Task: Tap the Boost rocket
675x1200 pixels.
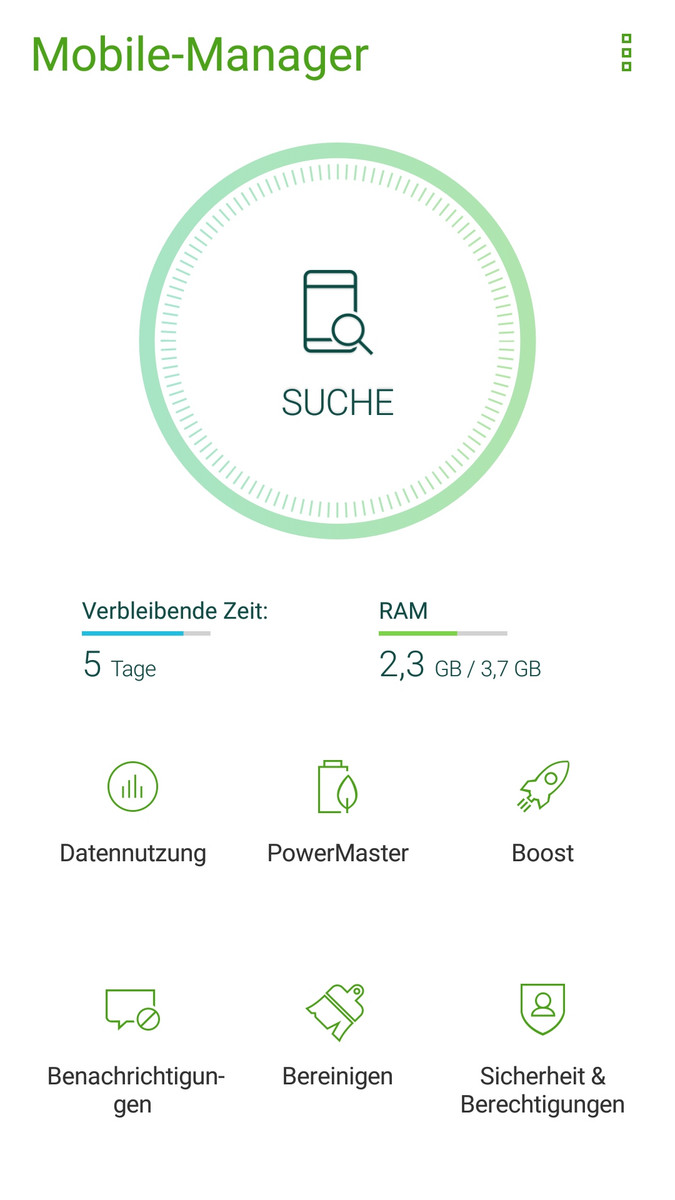Action: pos(543,788)
